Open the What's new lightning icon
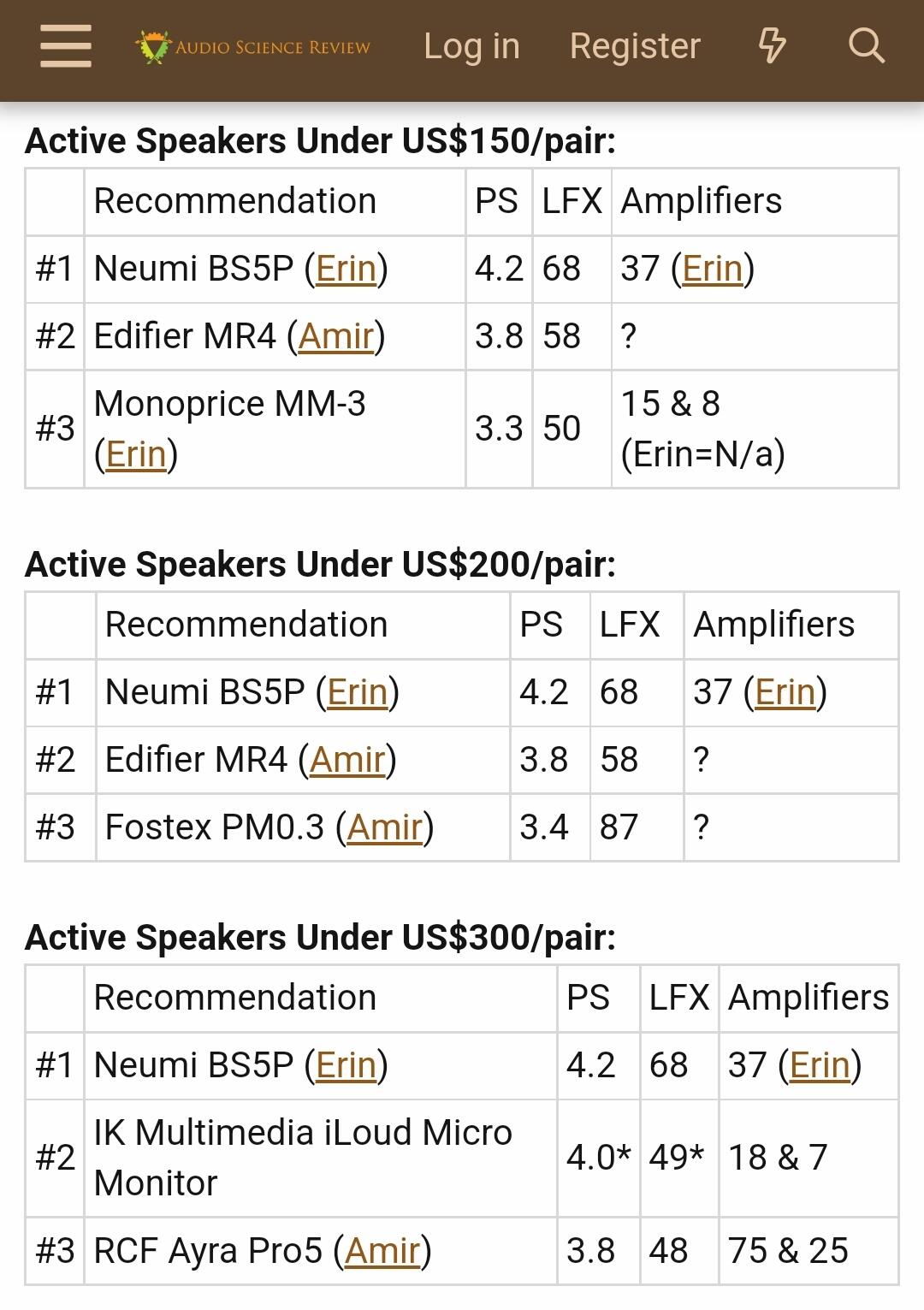This screenshot has width=924, height=1310. [772, 46]
